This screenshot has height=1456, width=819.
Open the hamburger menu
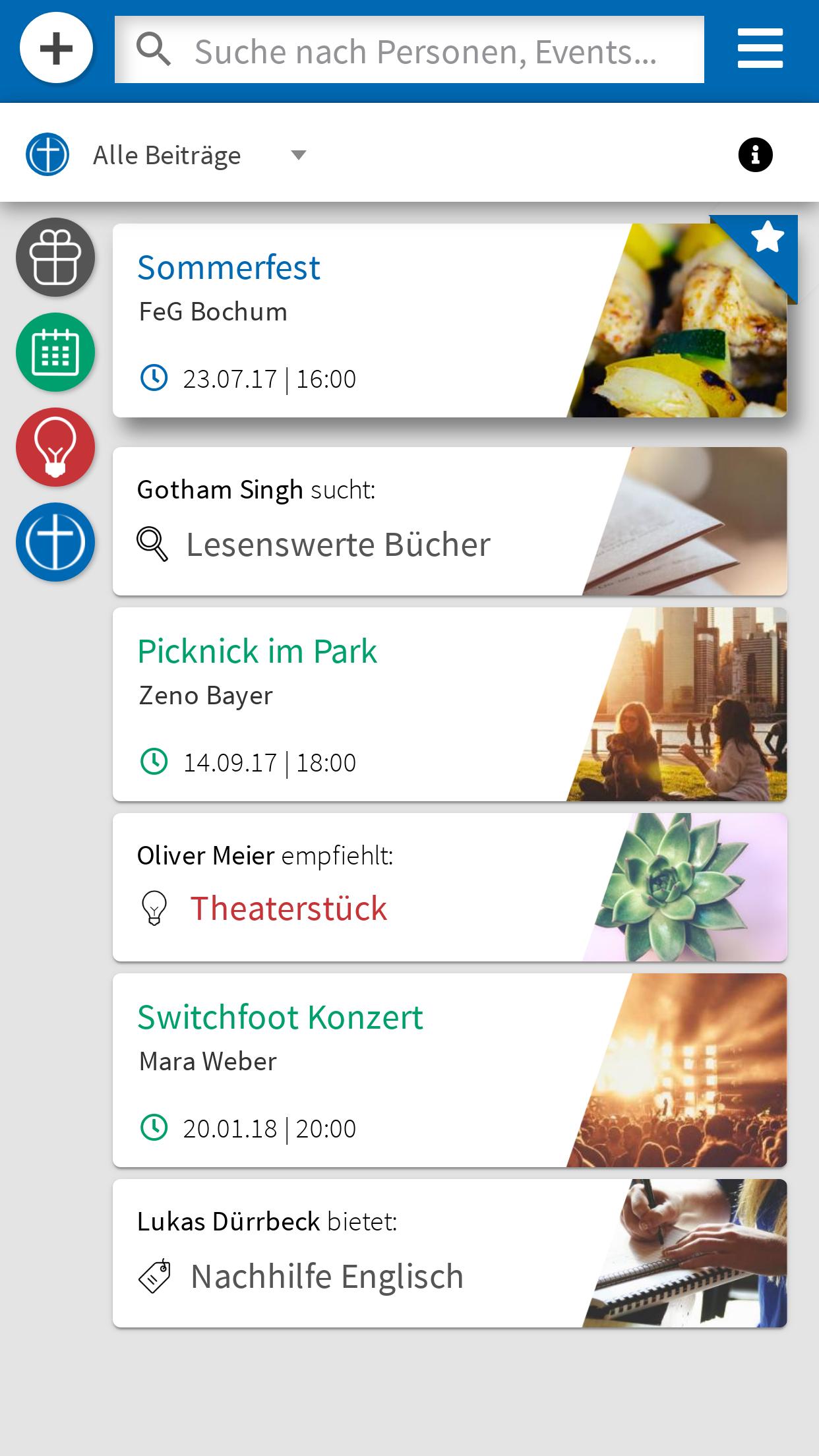tap(760, 48)
